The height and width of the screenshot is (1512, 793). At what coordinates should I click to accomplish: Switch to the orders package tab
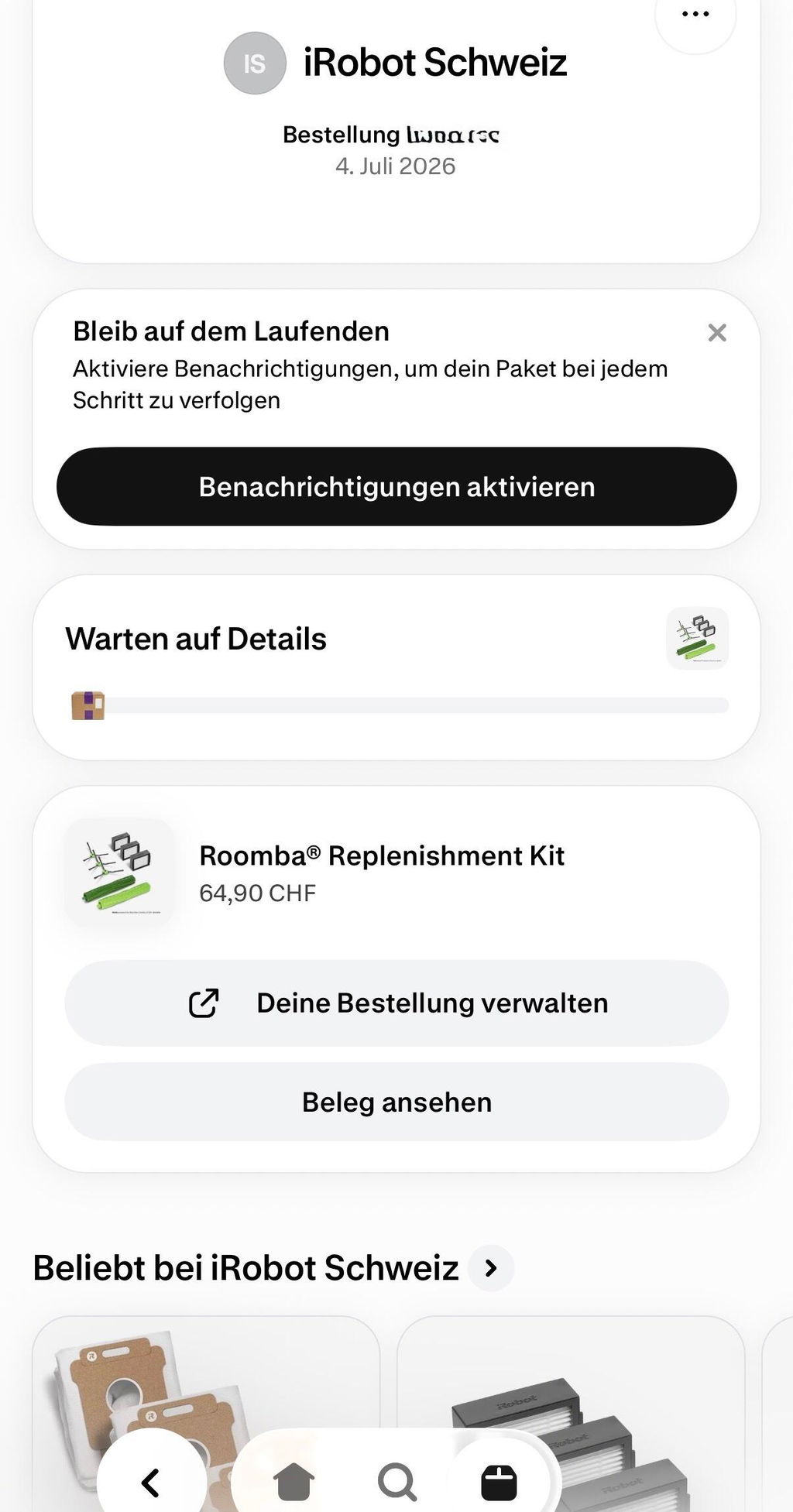point(499,1482)
